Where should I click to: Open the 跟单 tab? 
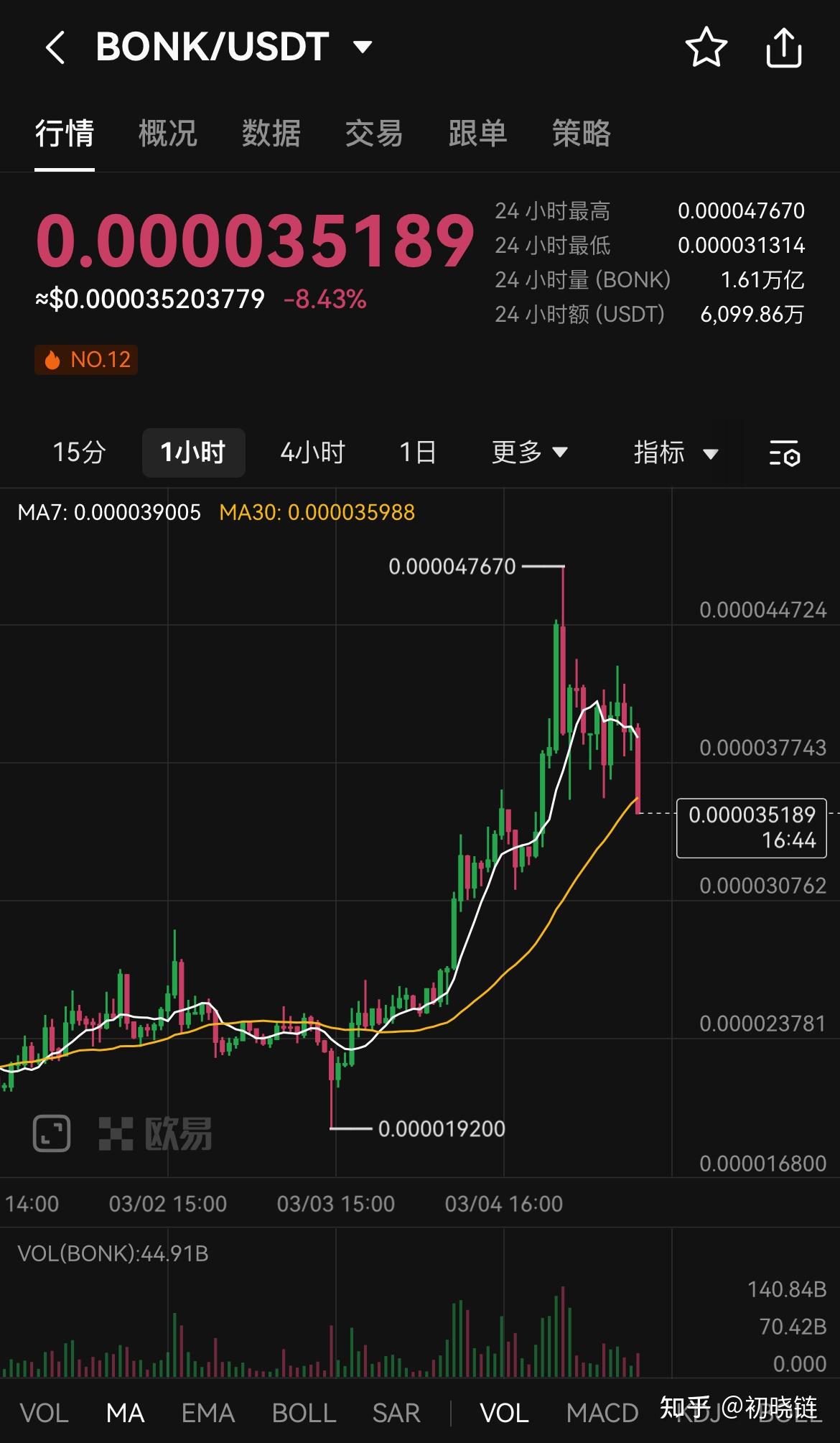[477, 134]
